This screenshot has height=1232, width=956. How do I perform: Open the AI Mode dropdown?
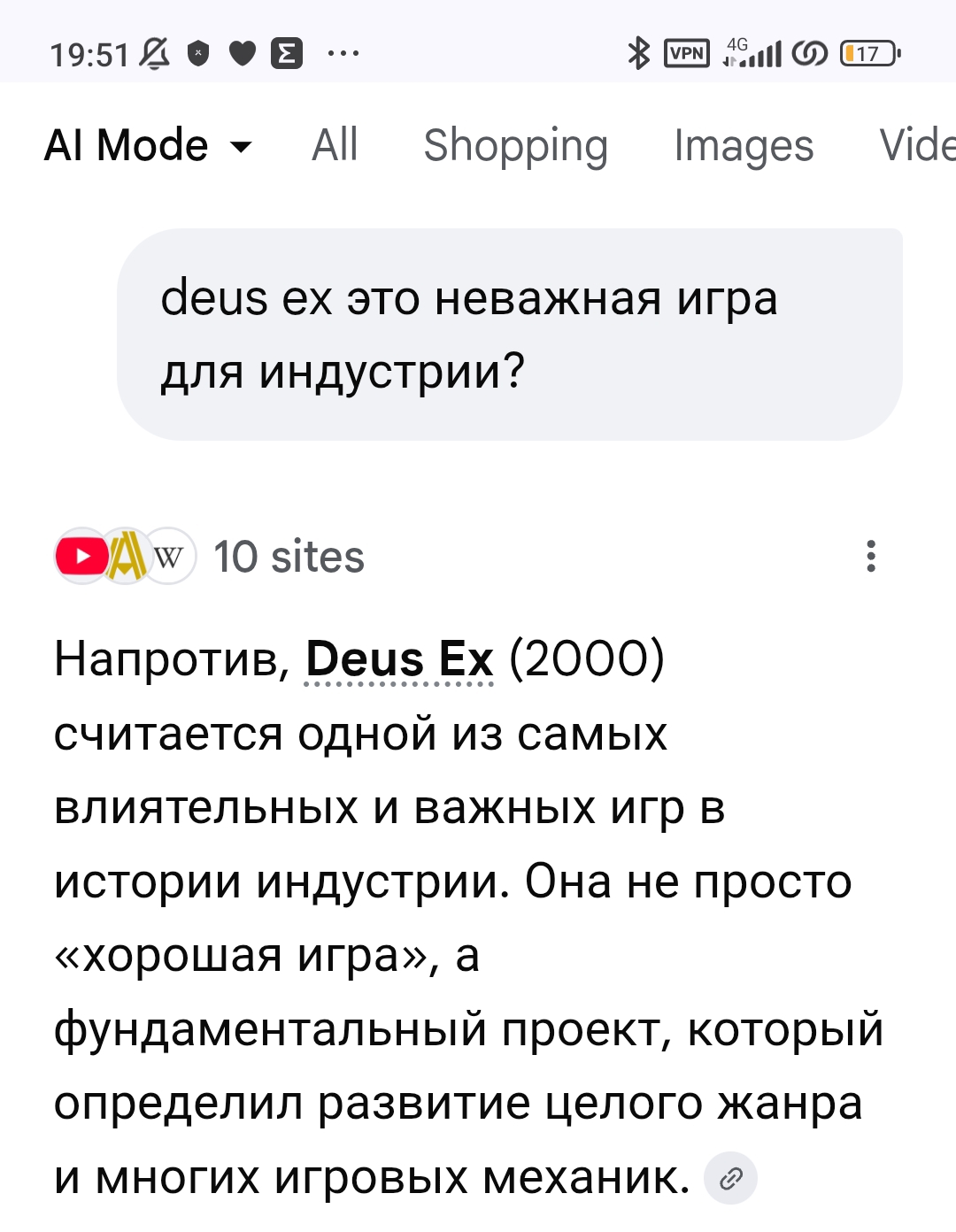click(x=149, y=145)
